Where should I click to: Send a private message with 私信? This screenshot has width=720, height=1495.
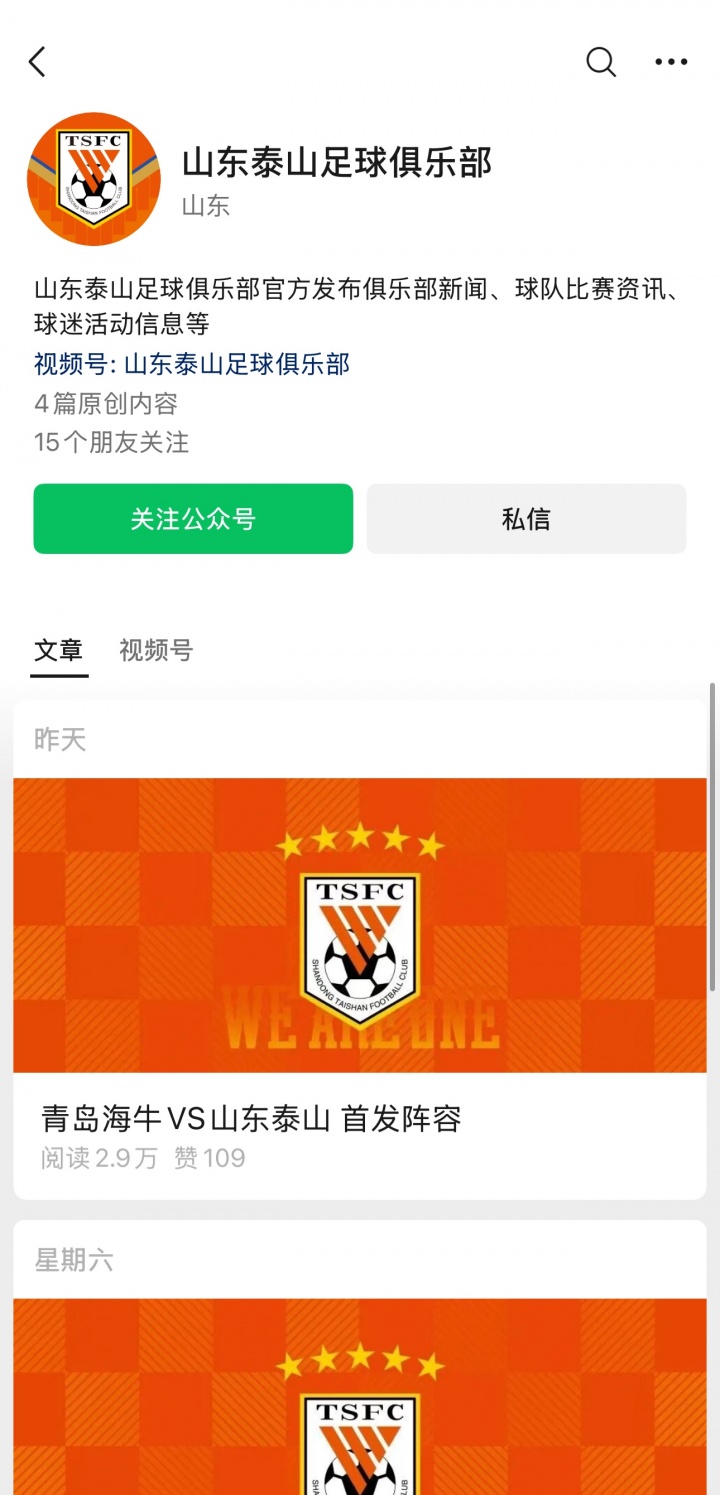coord(526,518)
